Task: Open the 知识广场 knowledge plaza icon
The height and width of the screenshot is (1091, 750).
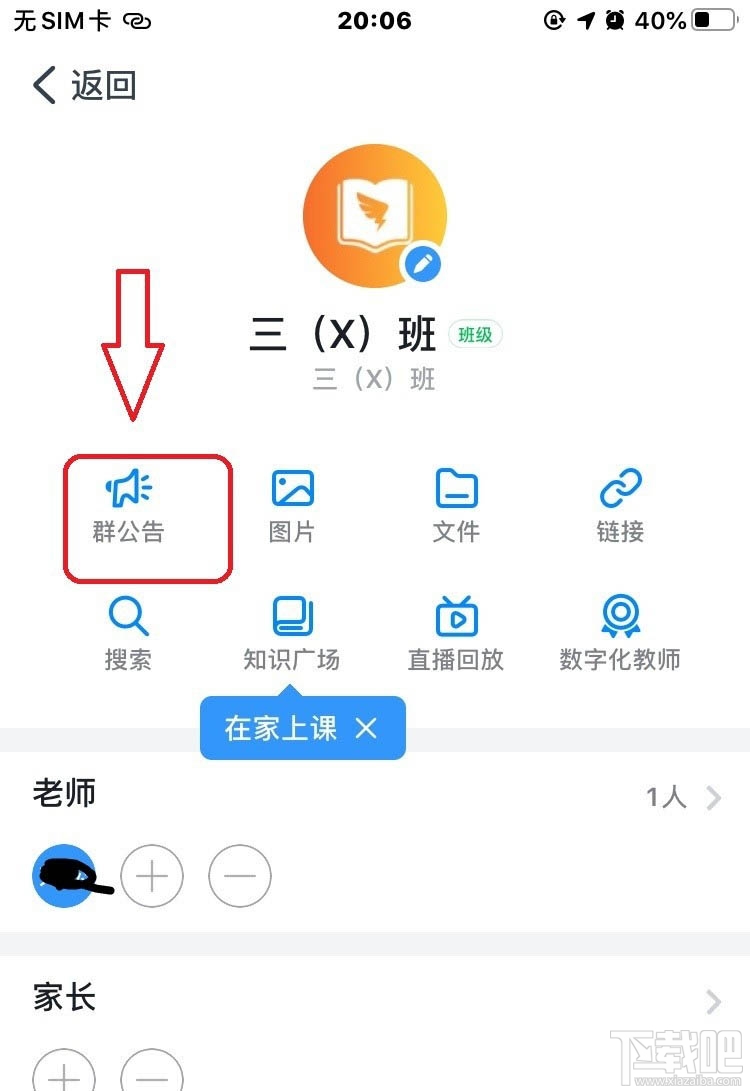Action: click(x=292, y=633)
